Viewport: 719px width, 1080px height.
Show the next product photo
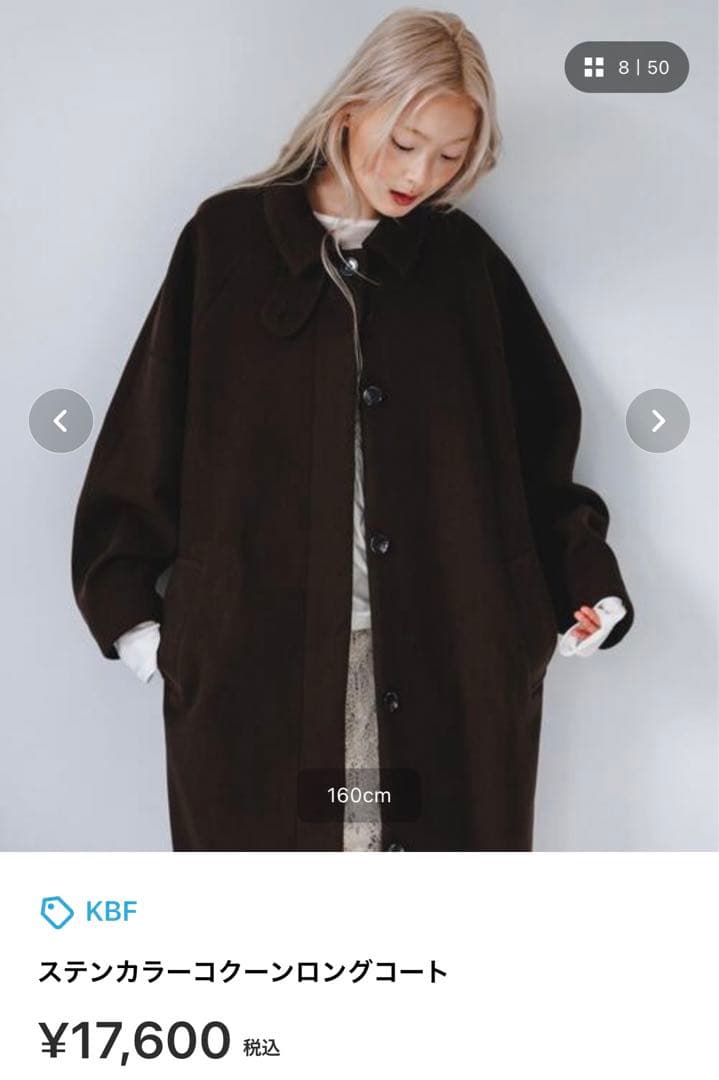(657, 421)
